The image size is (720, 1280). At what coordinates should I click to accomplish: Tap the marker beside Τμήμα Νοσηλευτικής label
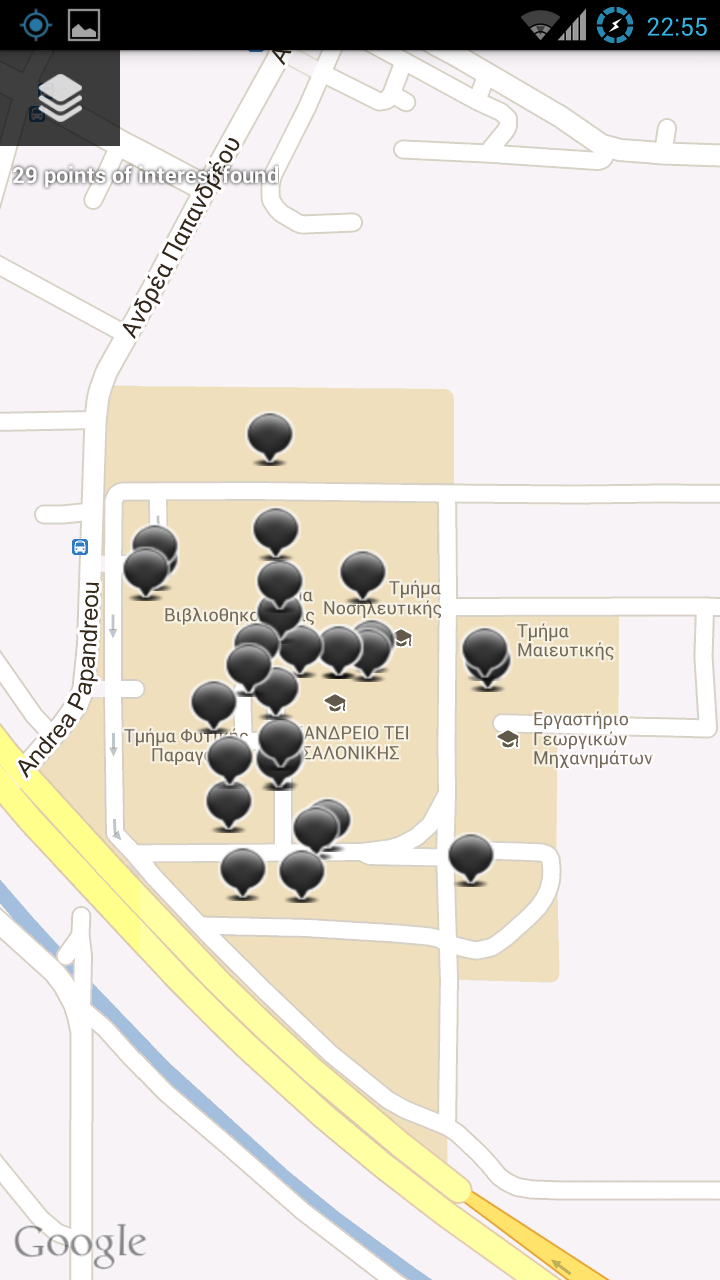coord(363,574)
